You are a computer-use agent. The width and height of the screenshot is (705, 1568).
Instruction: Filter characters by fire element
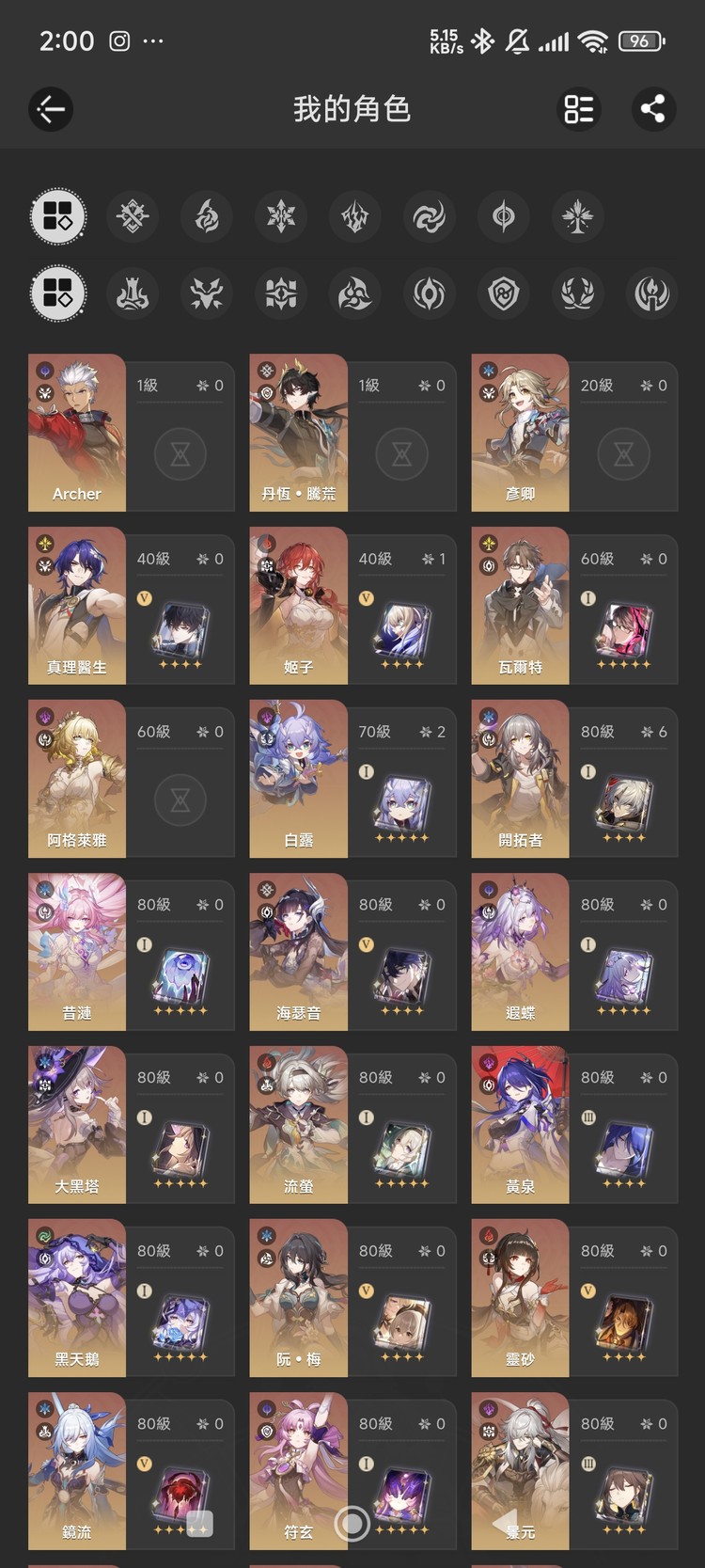point(207,216)
